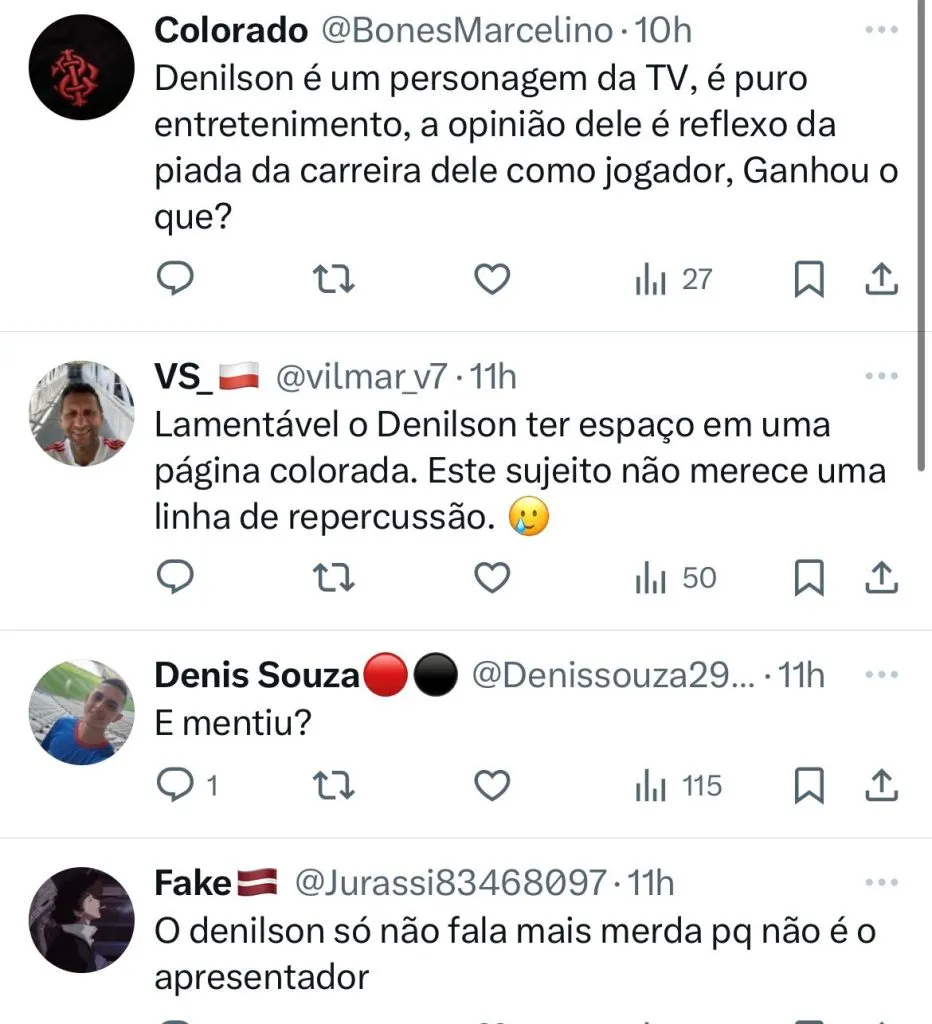The width and height of the screenshot is (932, 1024).
Task: Open overflow menu on Fake's tweet
Action: pos(881,883)
